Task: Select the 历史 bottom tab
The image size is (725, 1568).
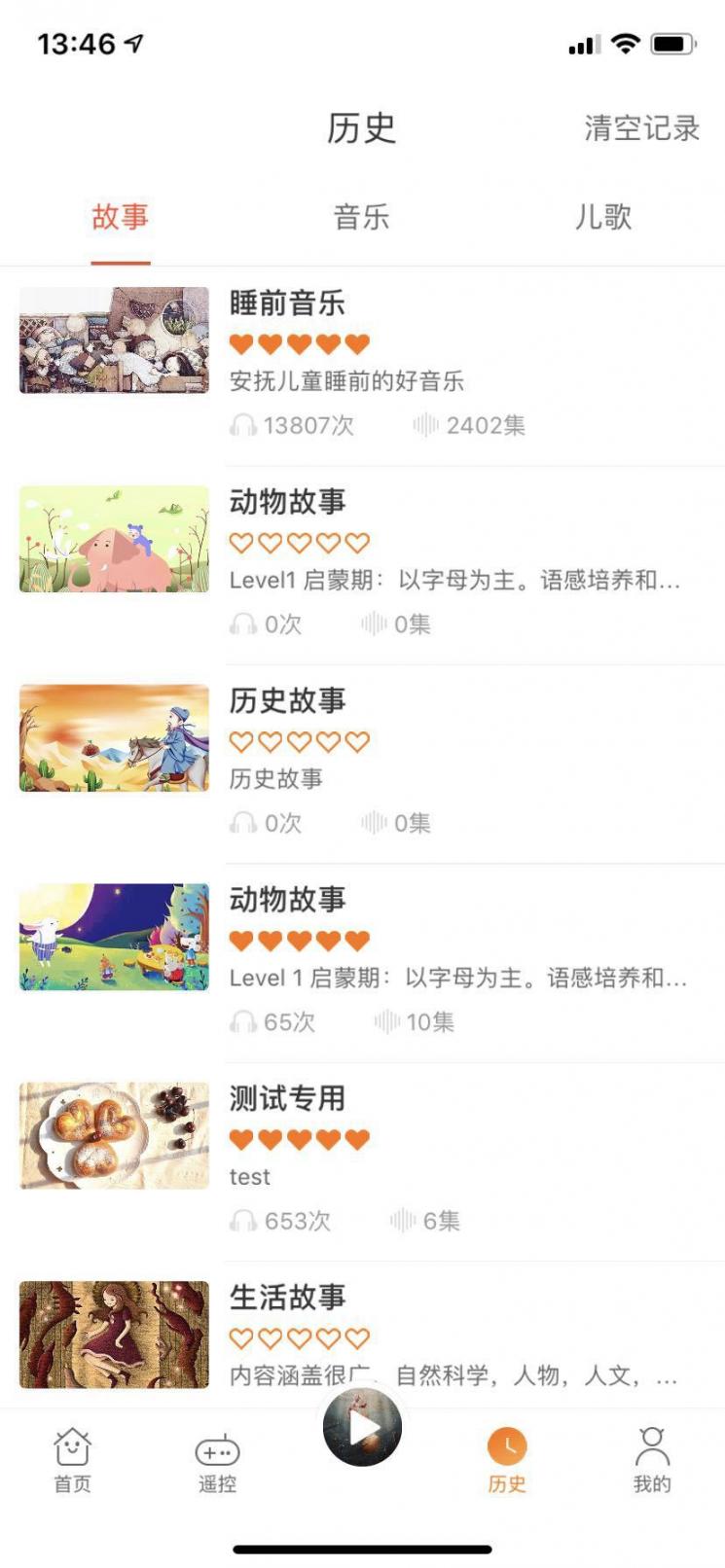Action: [x=506, y=1459]
